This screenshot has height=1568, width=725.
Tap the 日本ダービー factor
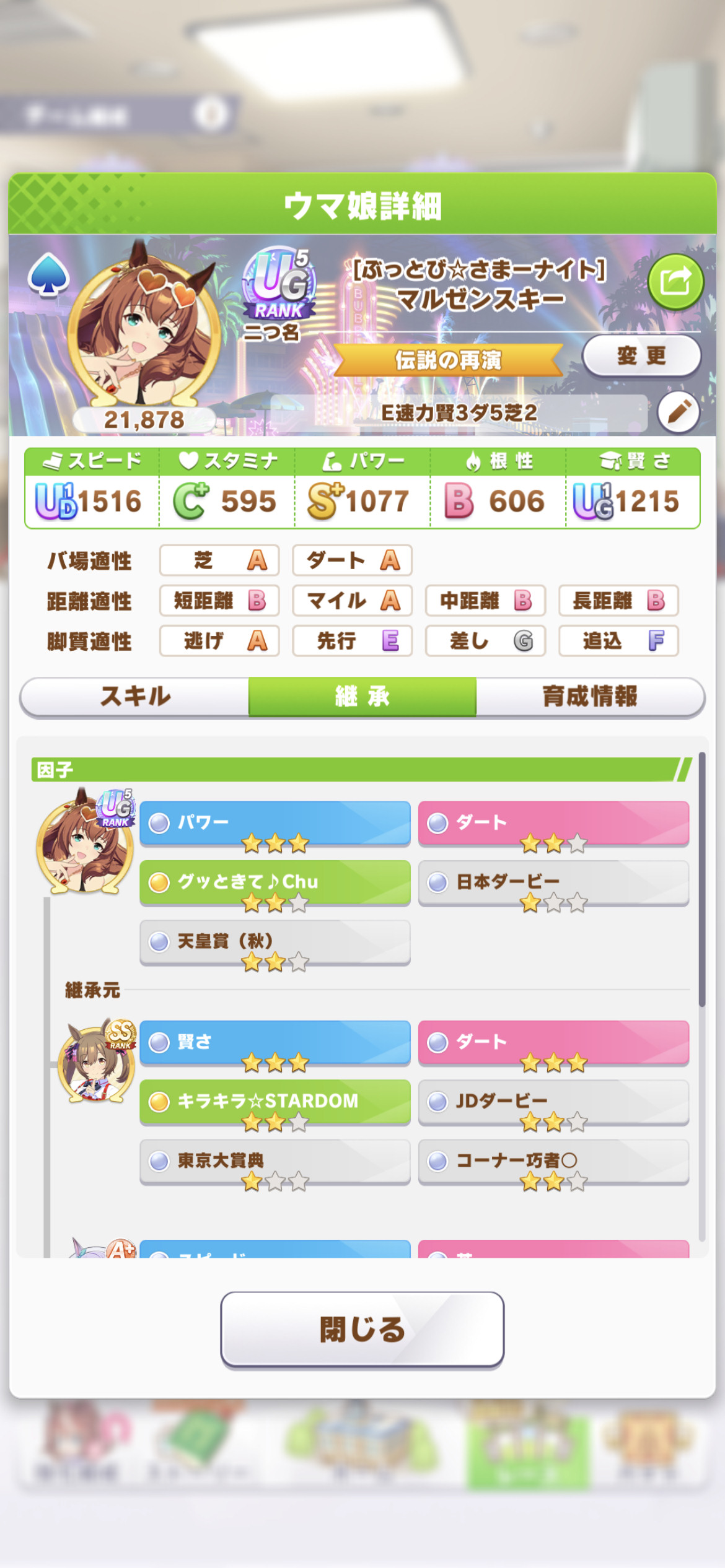pos(553,883)
